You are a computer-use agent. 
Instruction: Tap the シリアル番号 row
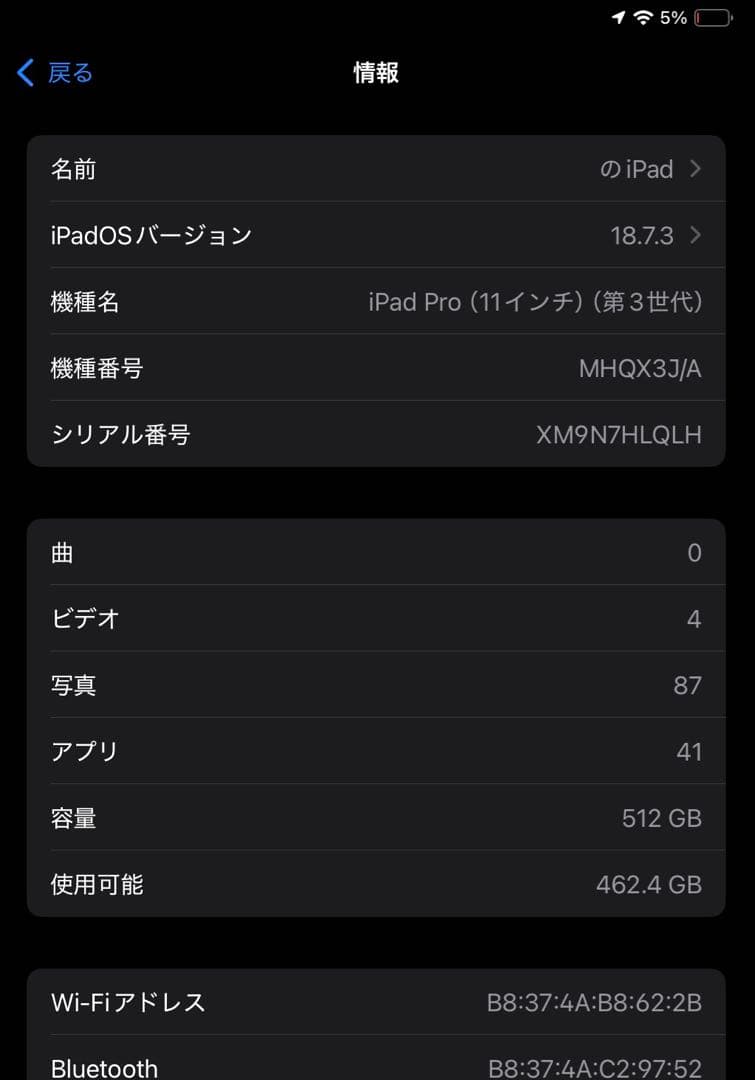coord(377,434)
